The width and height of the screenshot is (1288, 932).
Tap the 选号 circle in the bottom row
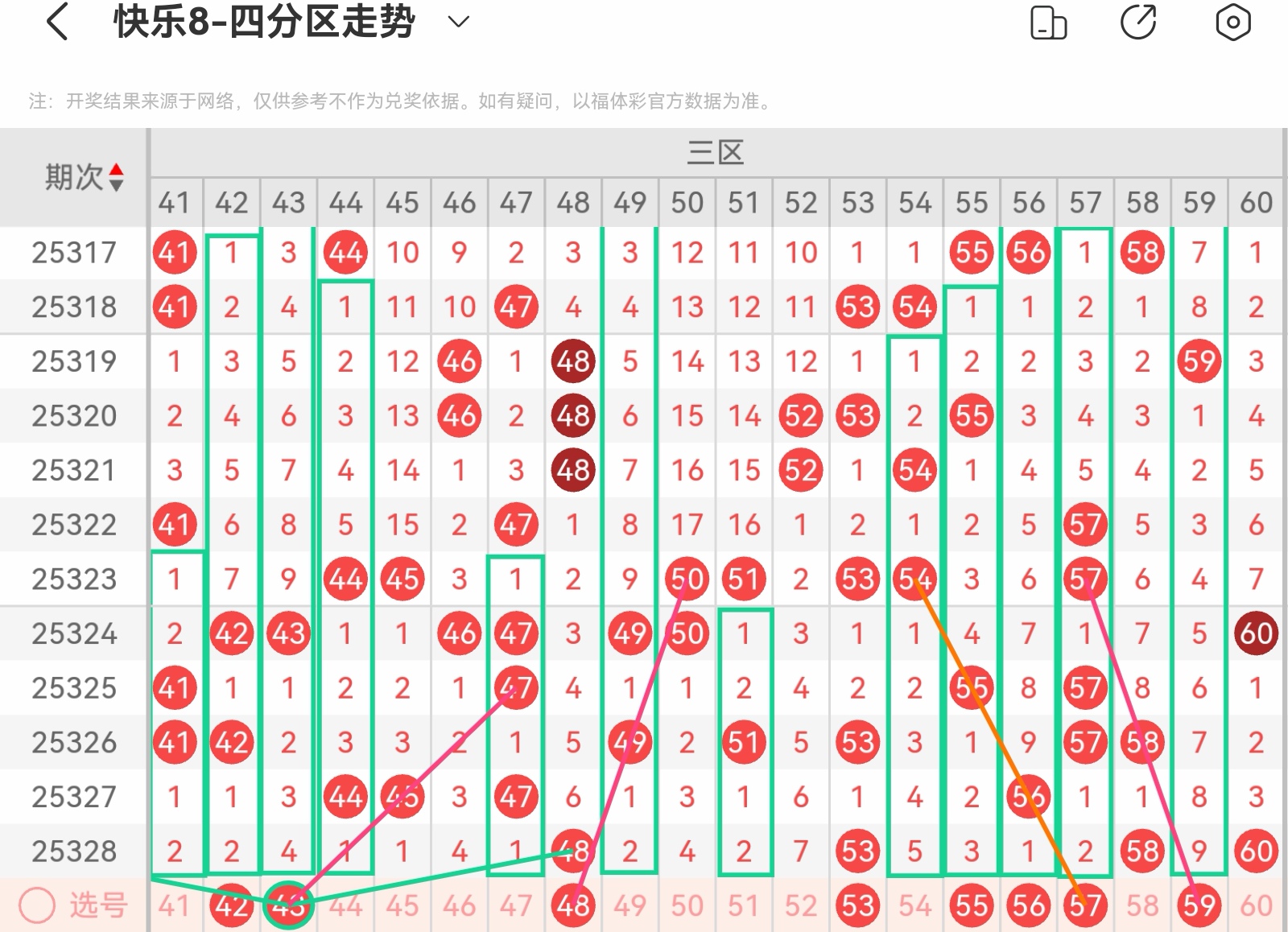tap(37, 905)
